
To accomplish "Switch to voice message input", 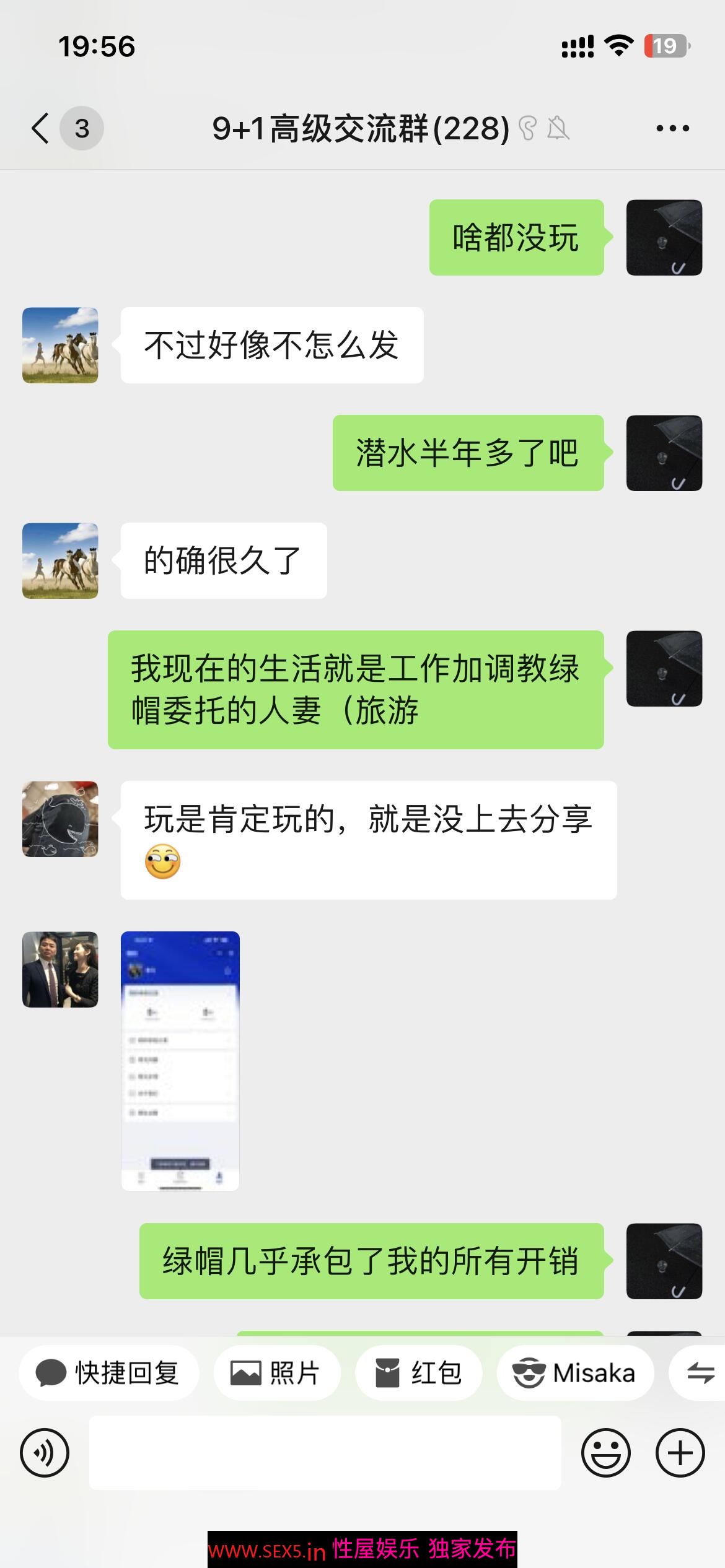I will pos(45,1452).
